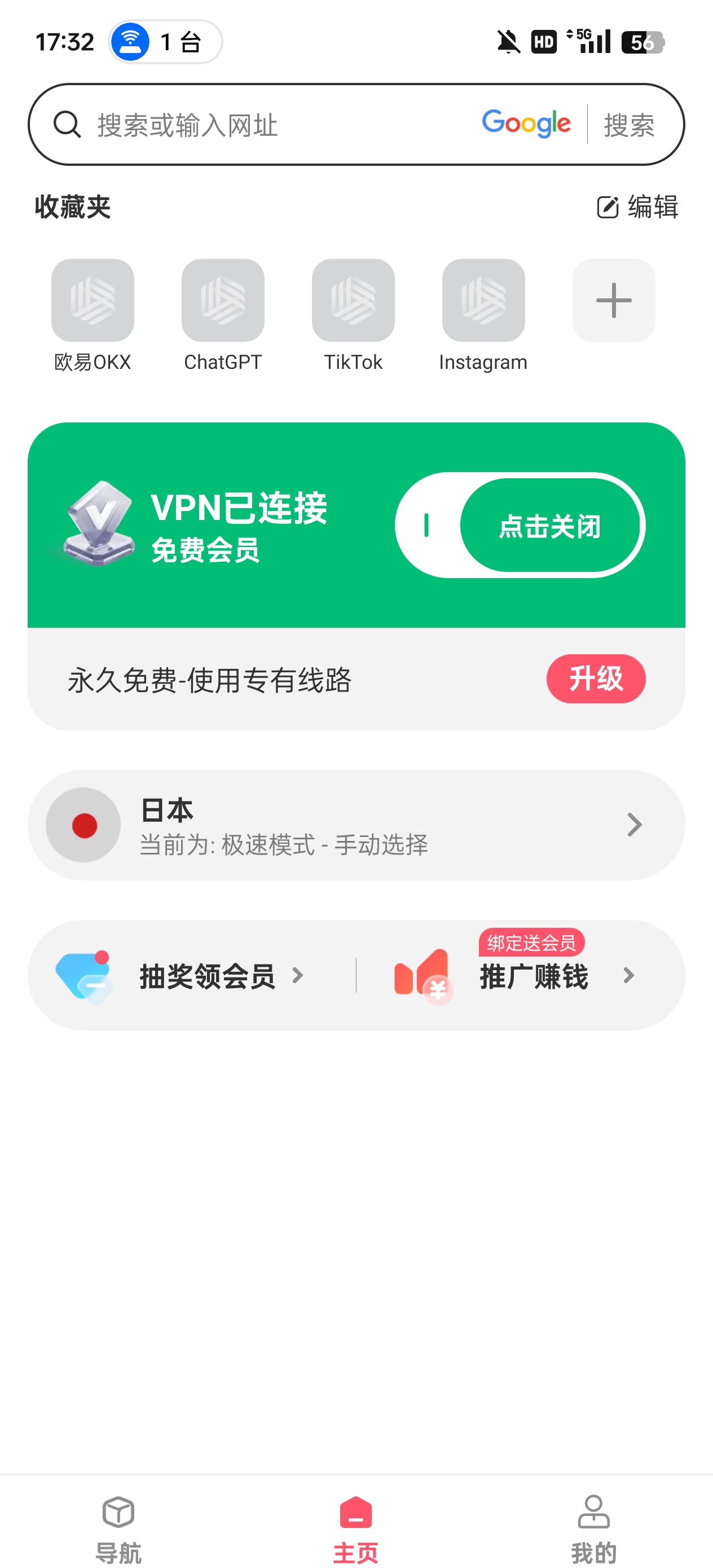The height and width of the screenshot is (1568, 713).
Task: Open the 欧易OKX bookmark
Action: click(93, 301)
